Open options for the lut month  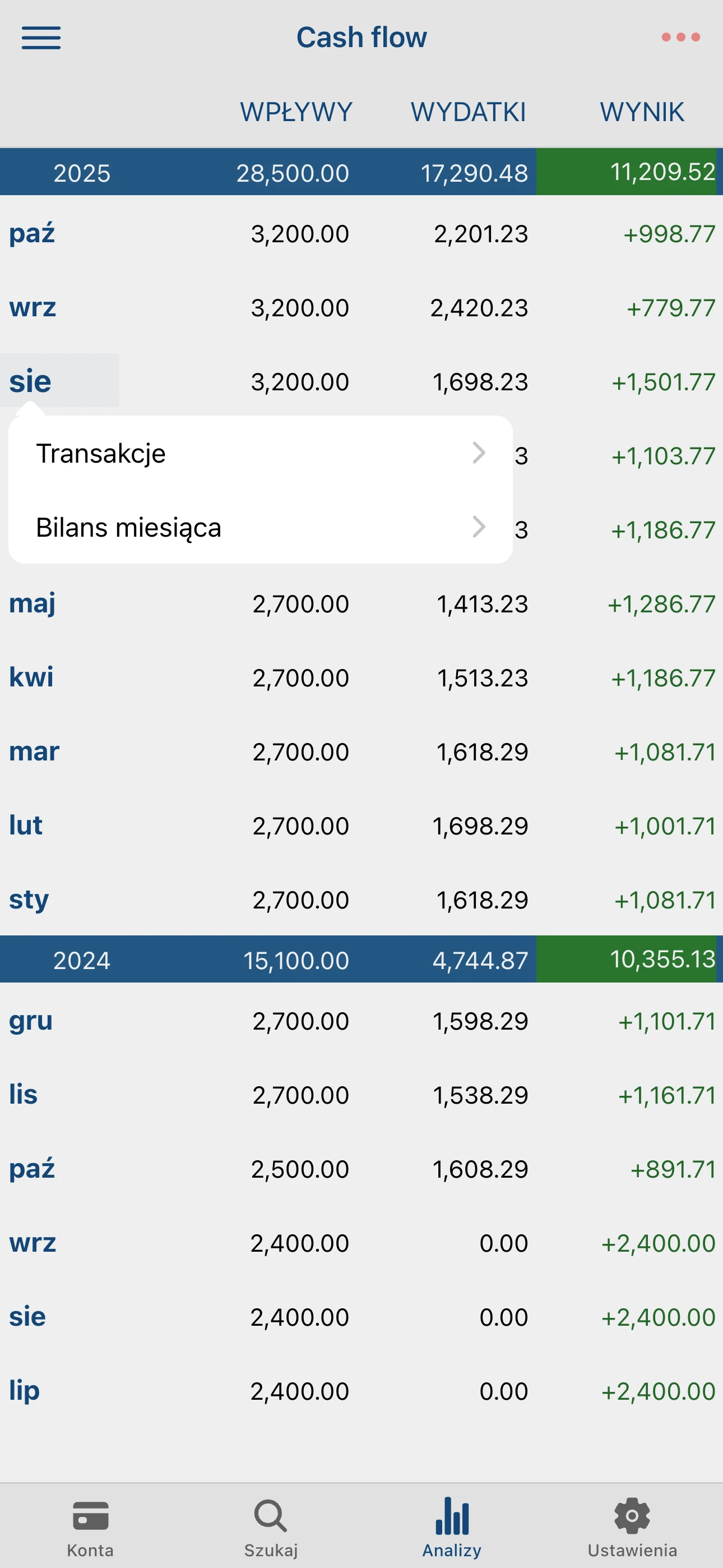[26, 825]
